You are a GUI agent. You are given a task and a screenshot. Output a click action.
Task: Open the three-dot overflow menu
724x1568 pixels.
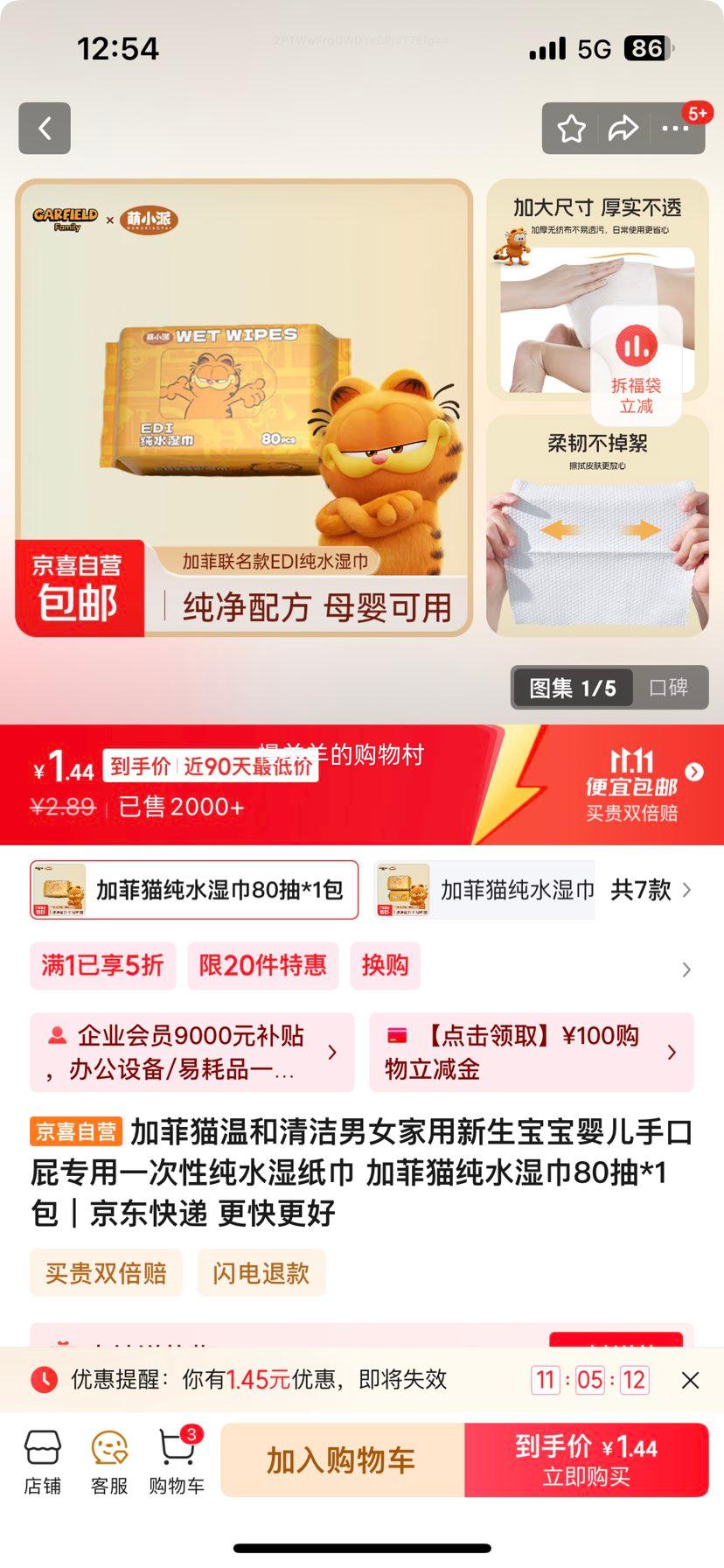pyautogui.click(x=675, y=129)
